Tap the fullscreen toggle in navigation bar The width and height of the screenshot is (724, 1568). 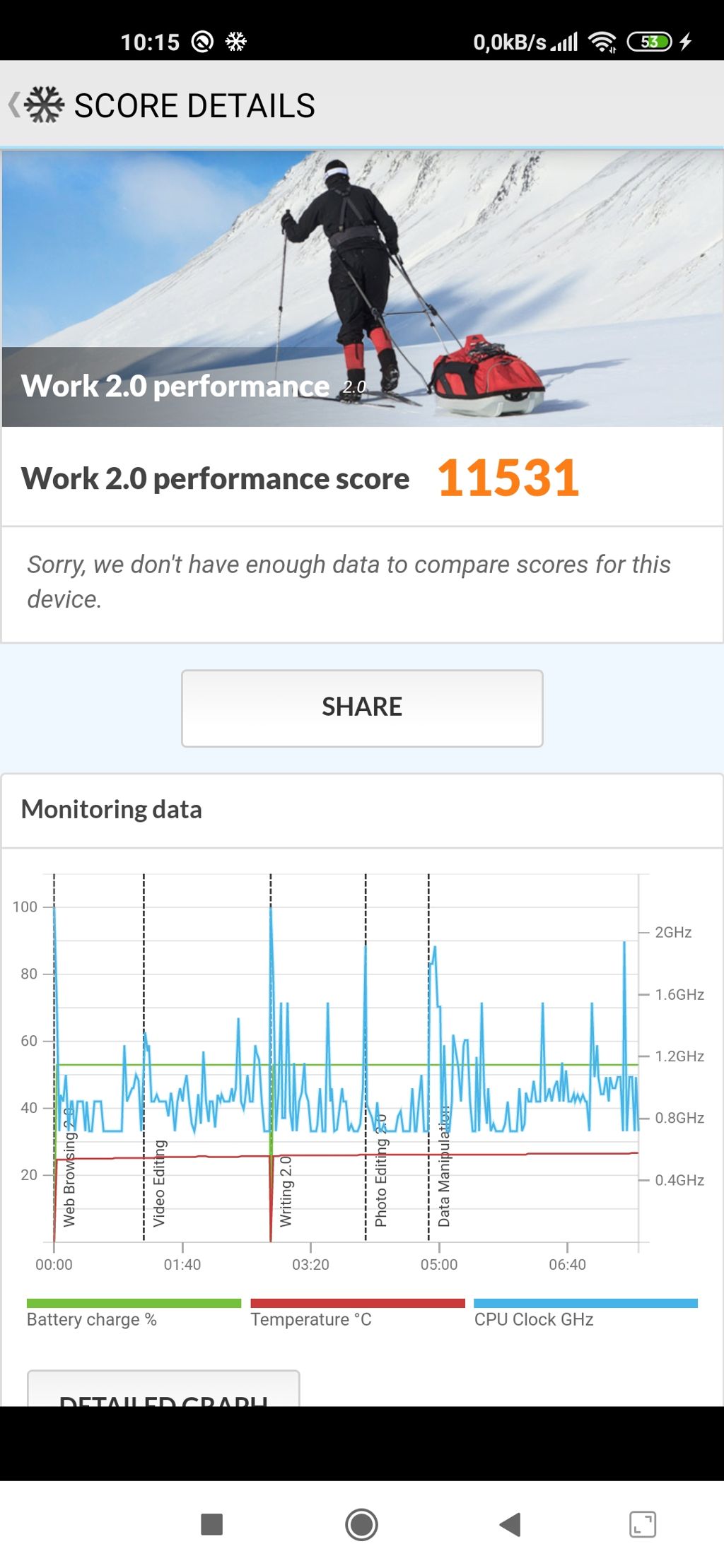(642, 1524)
